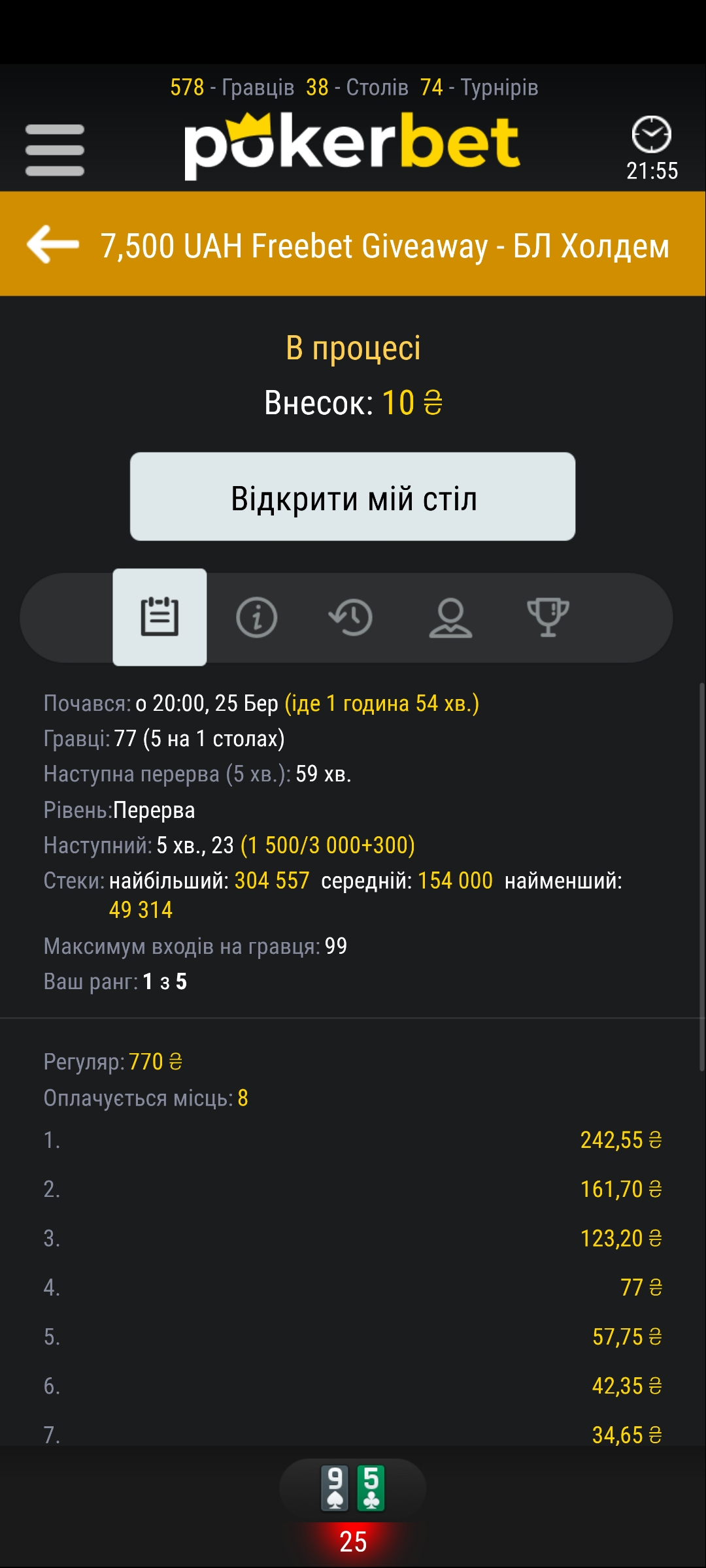Tap the Відкрити мій стіл button
Image resolution: width=706 pixels, height=1568 pixels.
point(352,497)
